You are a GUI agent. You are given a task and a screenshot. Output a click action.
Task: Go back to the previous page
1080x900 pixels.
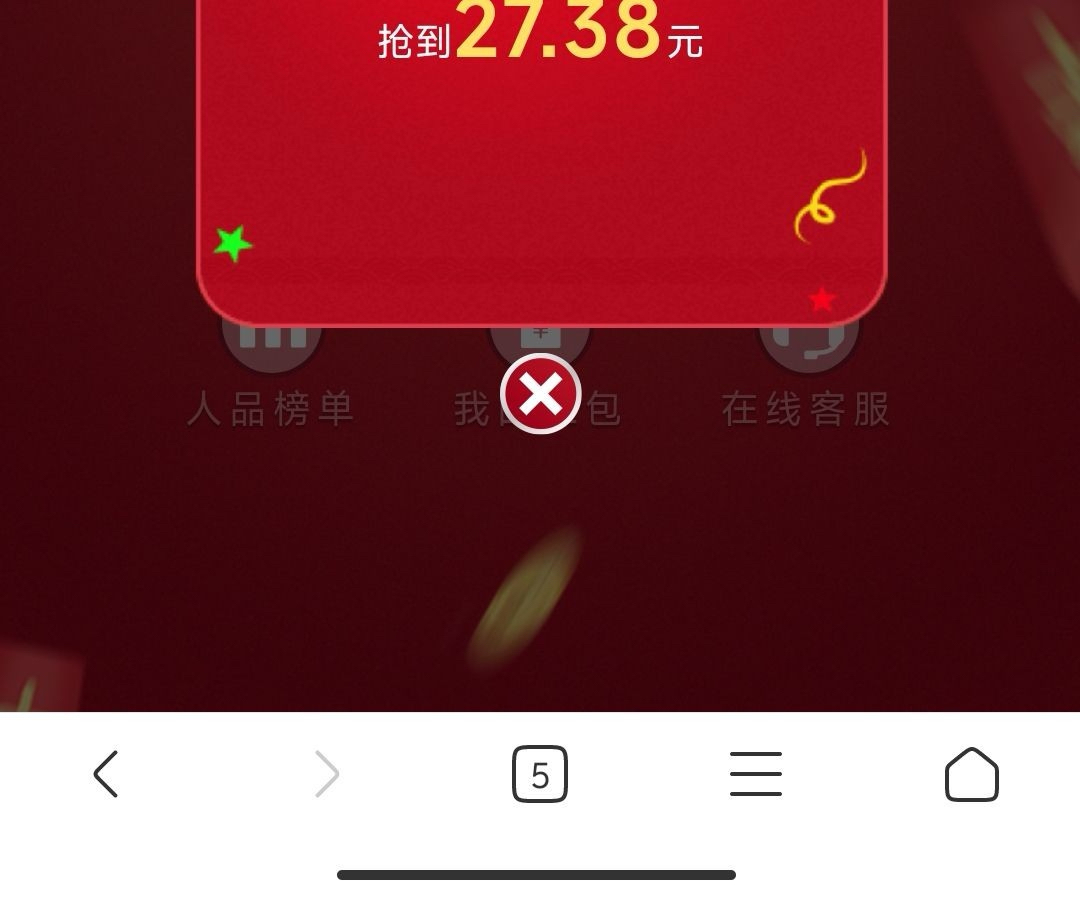106,775
